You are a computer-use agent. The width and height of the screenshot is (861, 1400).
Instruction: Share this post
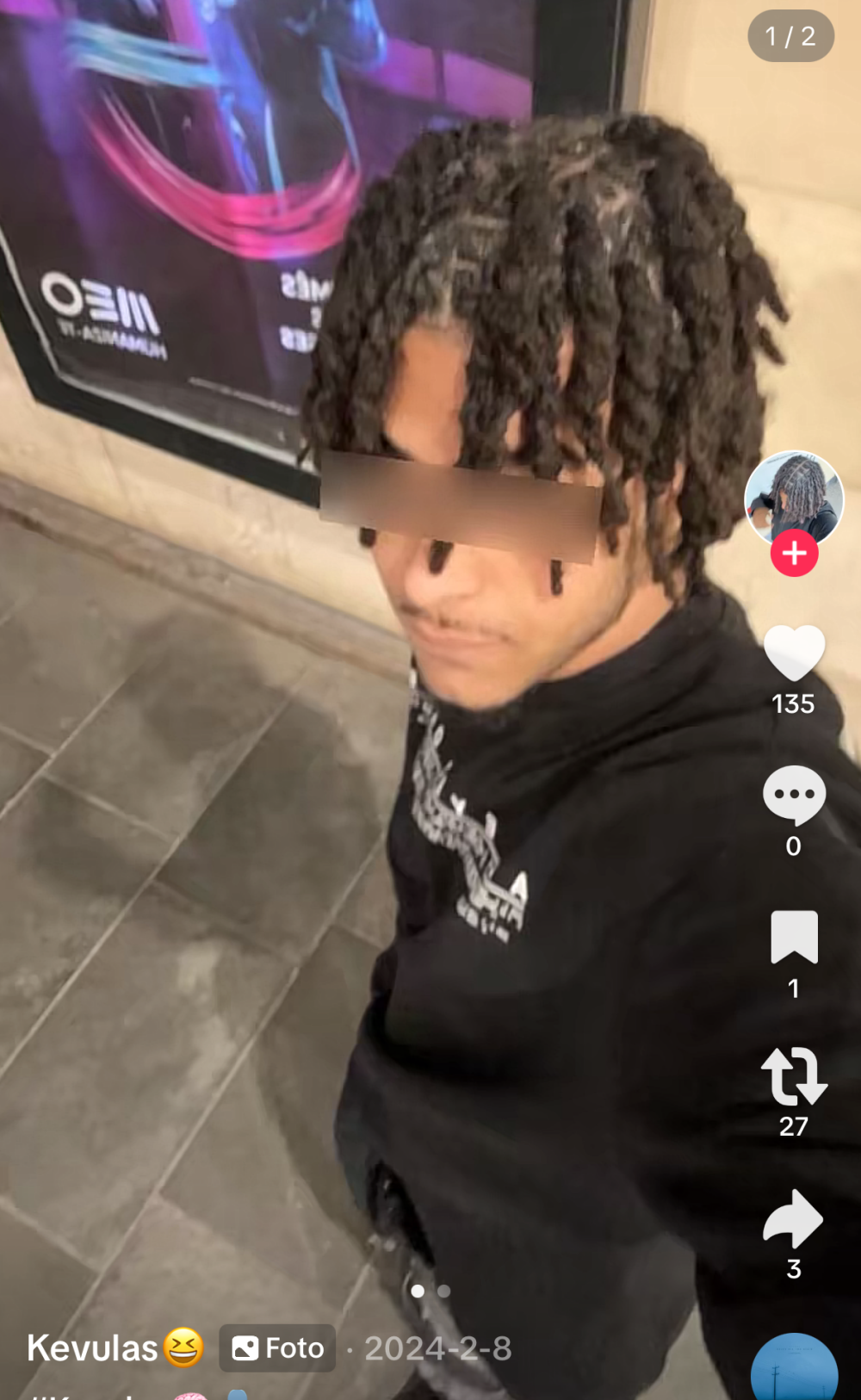click(794, 1218)
